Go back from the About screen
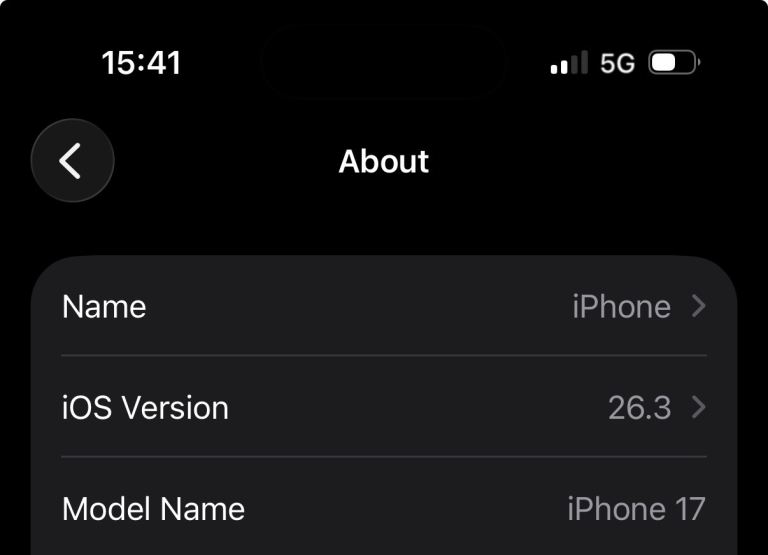 coord(72,161)
